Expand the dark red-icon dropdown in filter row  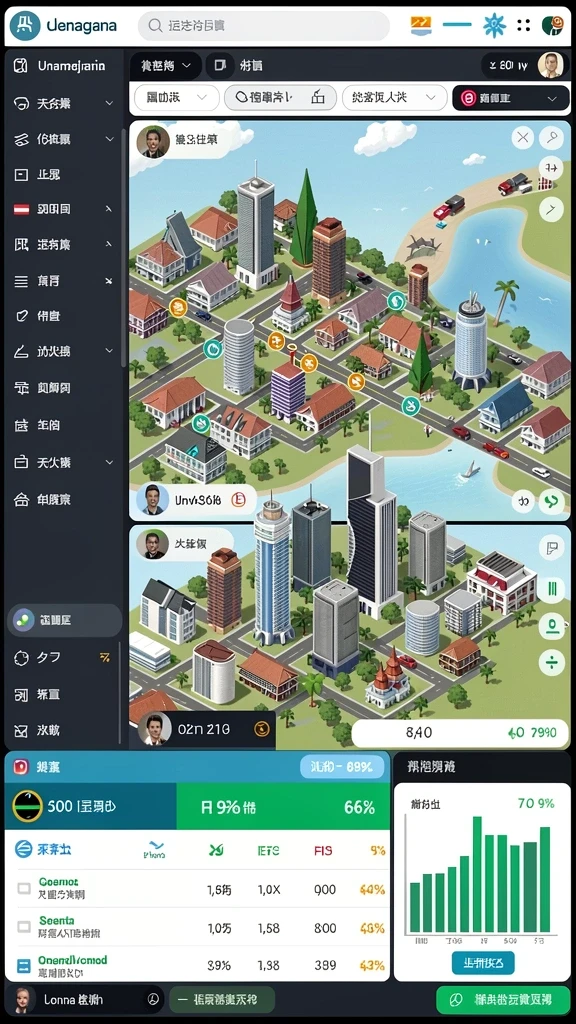(x=511, y=98)
